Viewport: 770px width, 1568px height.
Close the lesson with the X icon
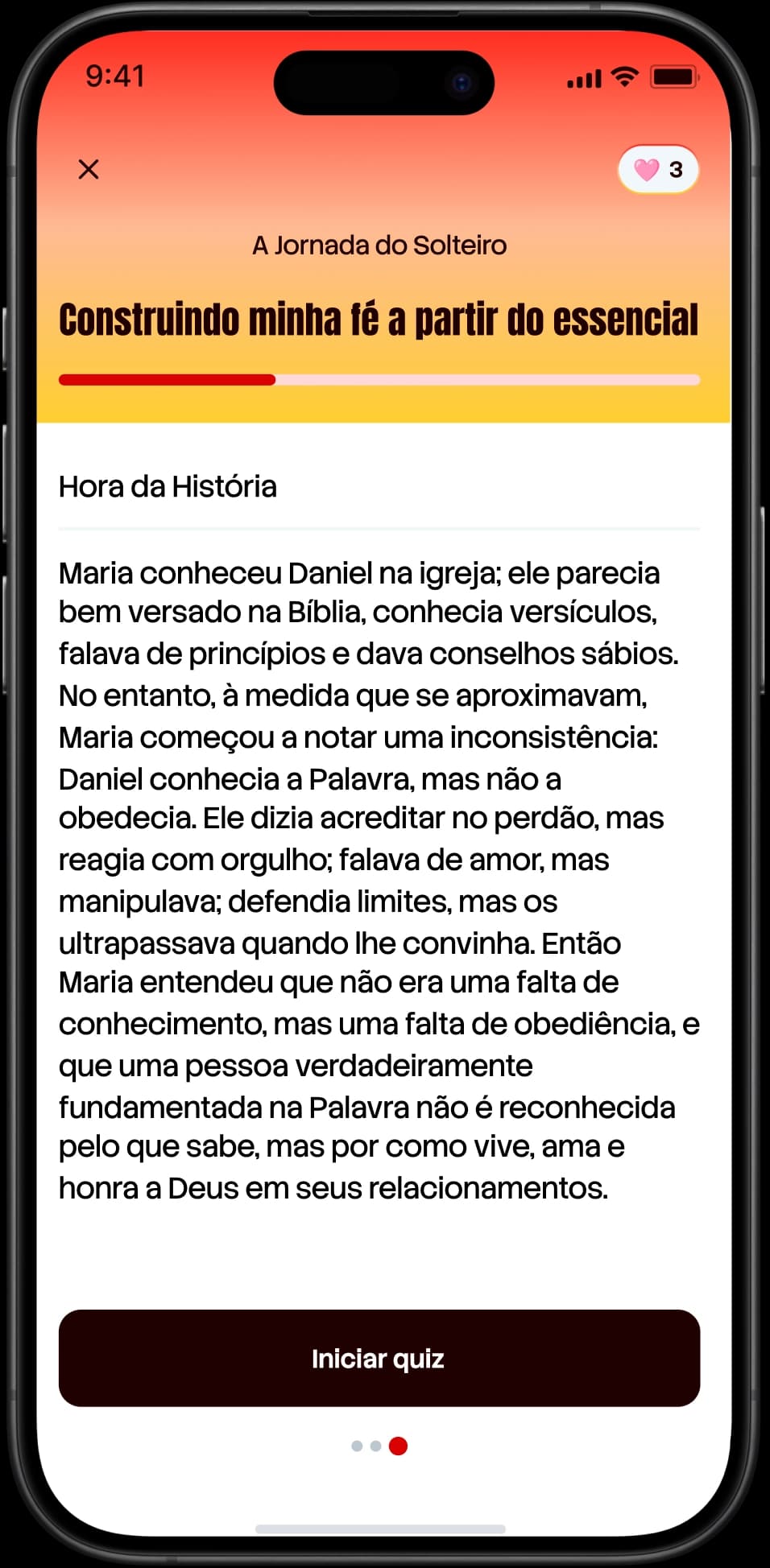89,170
